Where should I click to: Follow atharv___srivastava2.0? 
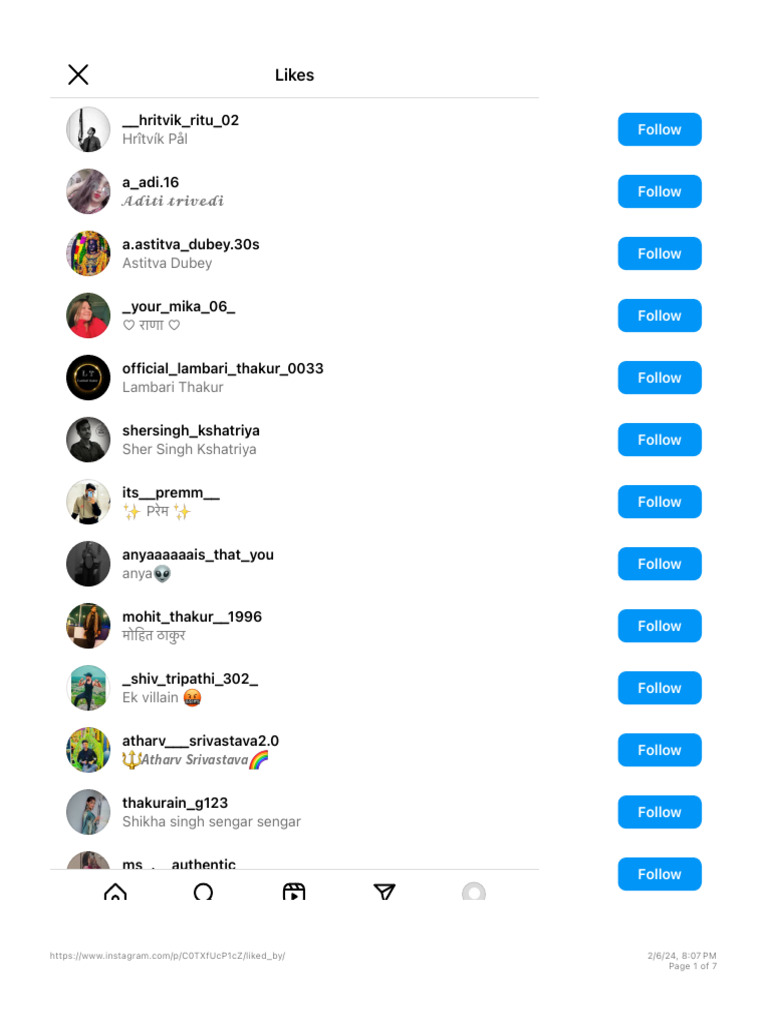pyautogui.click(x=660, y=750)
